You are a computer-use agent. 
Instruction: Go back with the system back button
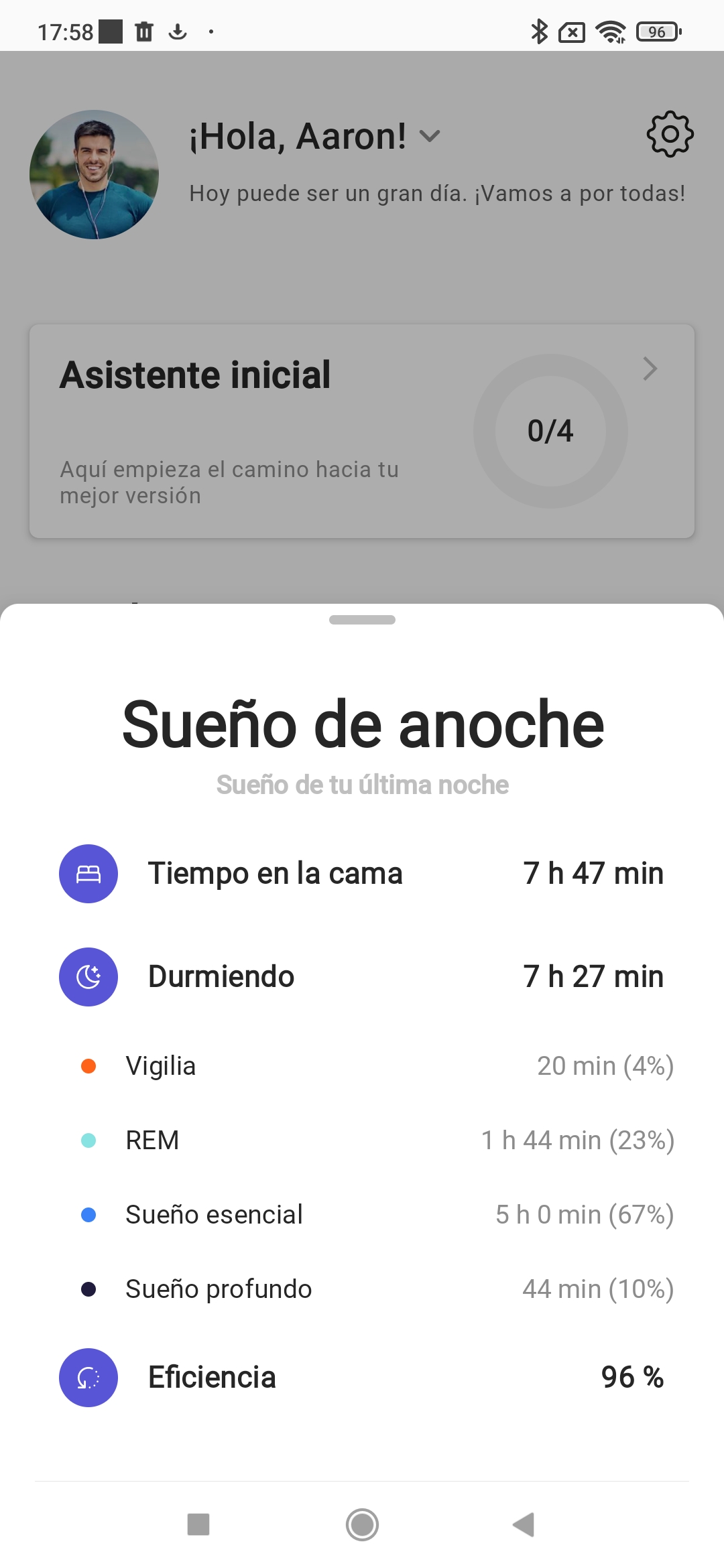[524, 1524]
